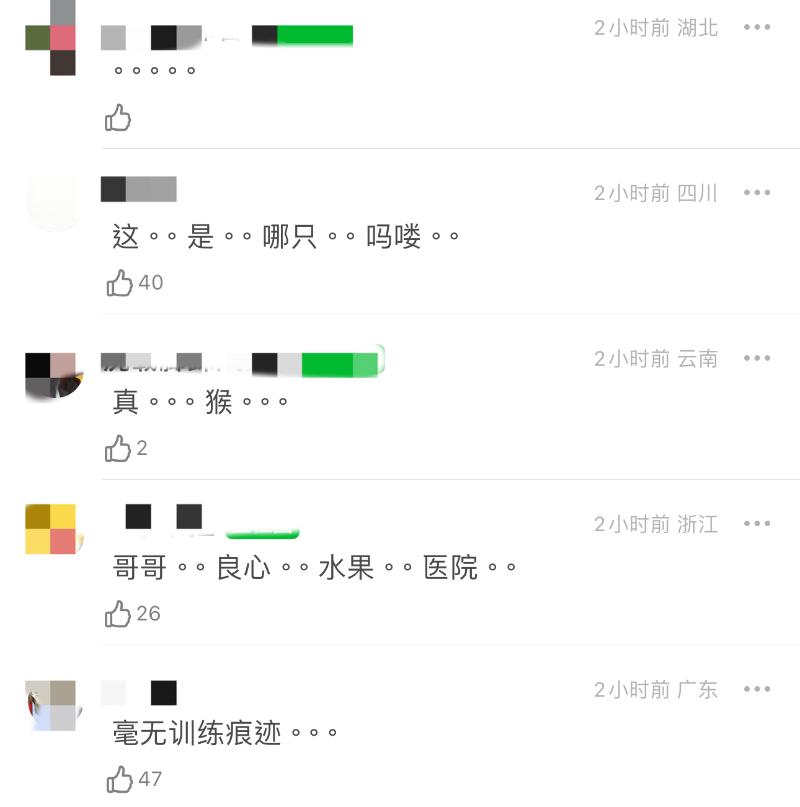Like the comment "这。。是。。哪只。。吗喽"
This screenshot has width=800, height=807.
pos(120,283)
